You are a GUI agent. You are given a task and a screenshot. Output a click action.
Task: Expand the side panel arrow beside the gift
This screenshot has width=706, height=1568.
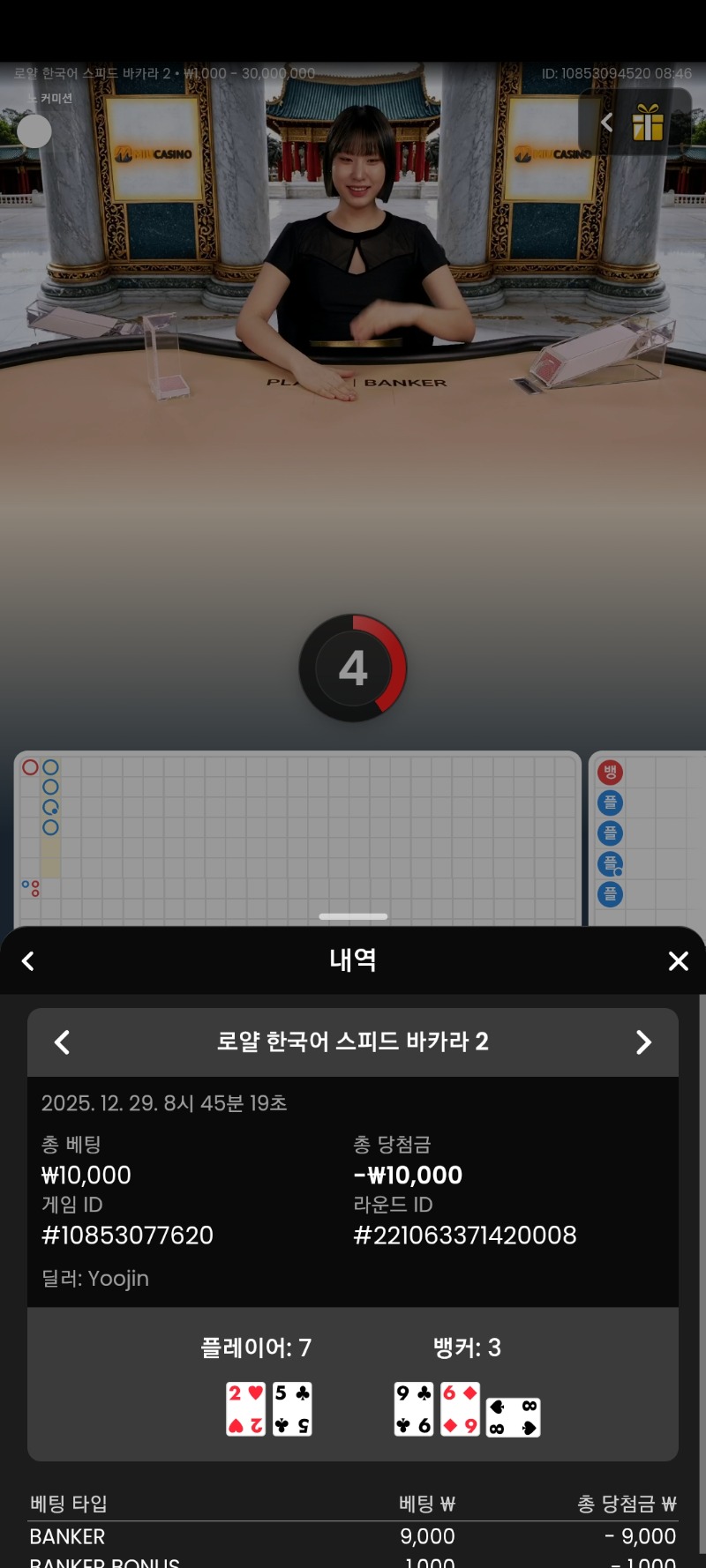click(606, 123)
